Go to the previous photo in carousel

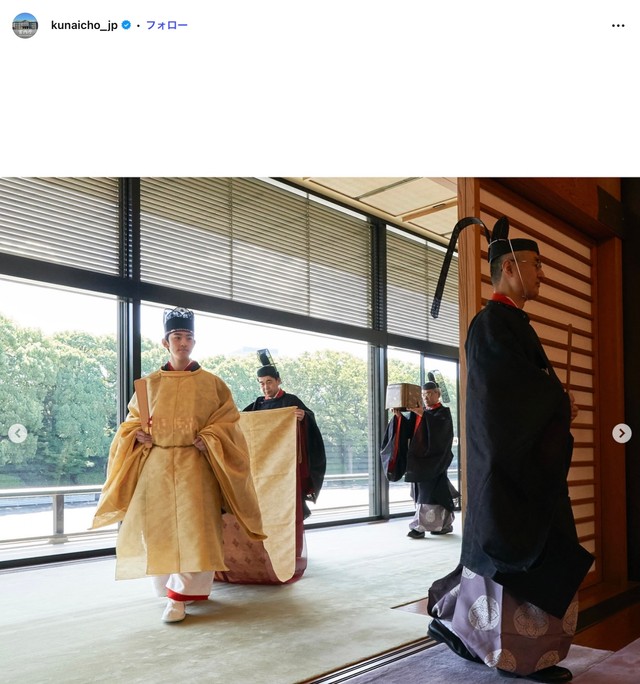(x=18, y=433)
